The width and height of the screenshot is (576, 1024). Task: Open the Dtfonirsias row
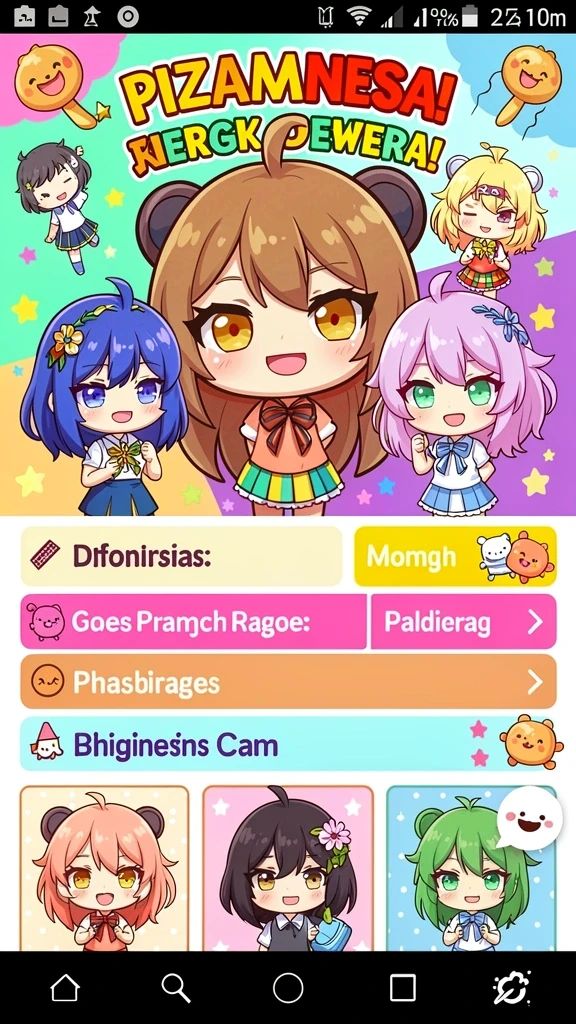(182, 556)
